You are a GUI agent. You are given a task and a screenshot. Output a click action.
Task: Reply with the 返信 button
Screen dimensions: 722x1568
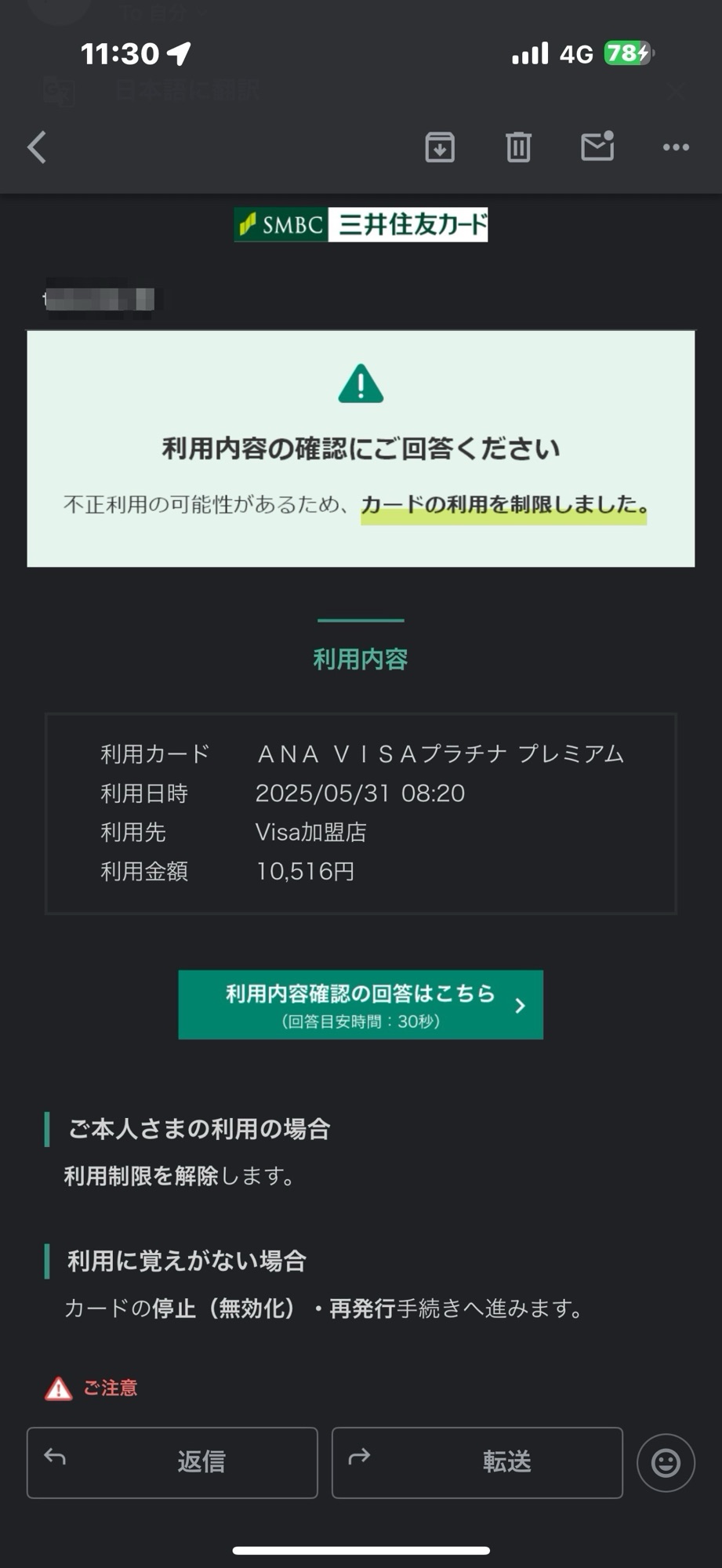coord(172,1462)
